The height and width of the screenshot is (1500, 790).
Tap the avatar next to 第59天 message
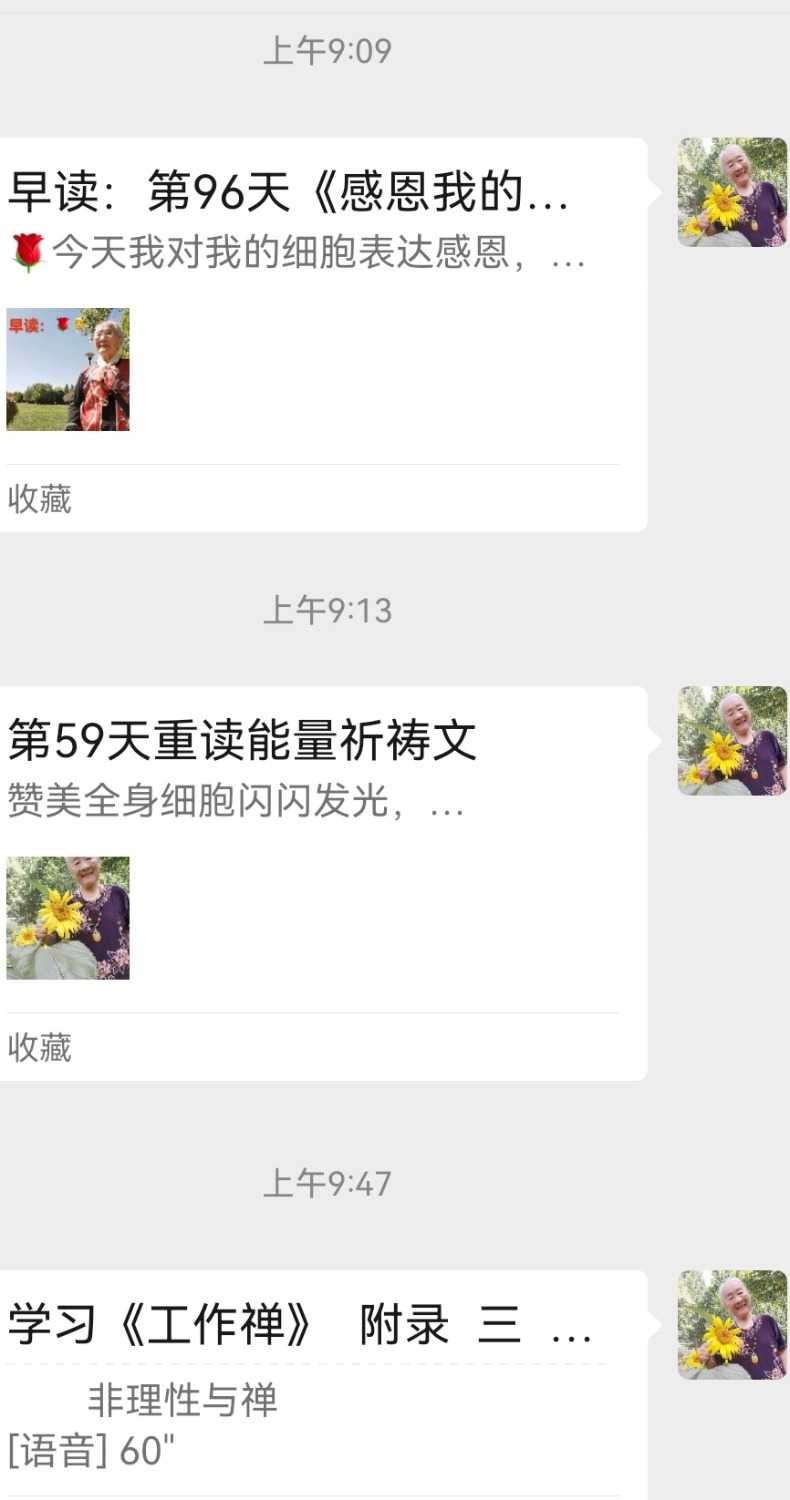pos(732,740)
